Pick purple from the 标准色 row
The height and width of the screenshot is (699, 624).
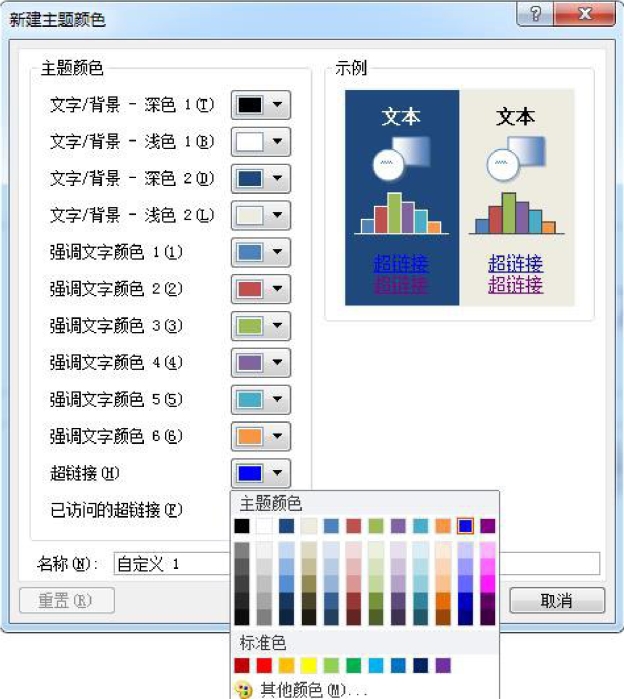pyautogui.click(x=443, y=665)
